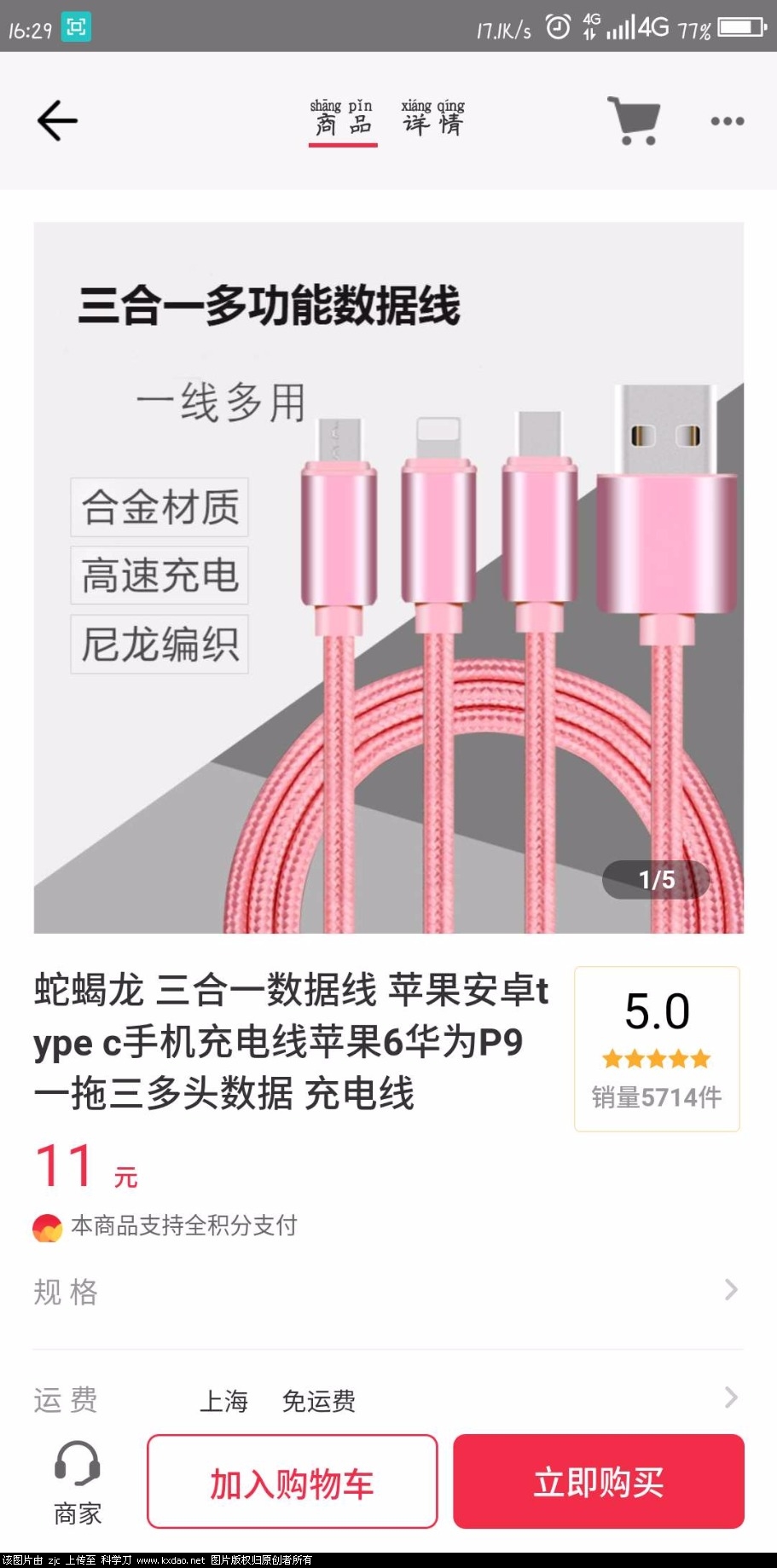View the data cable product image
Viewport: 777px width, 1568px height.
pos(388,577)
